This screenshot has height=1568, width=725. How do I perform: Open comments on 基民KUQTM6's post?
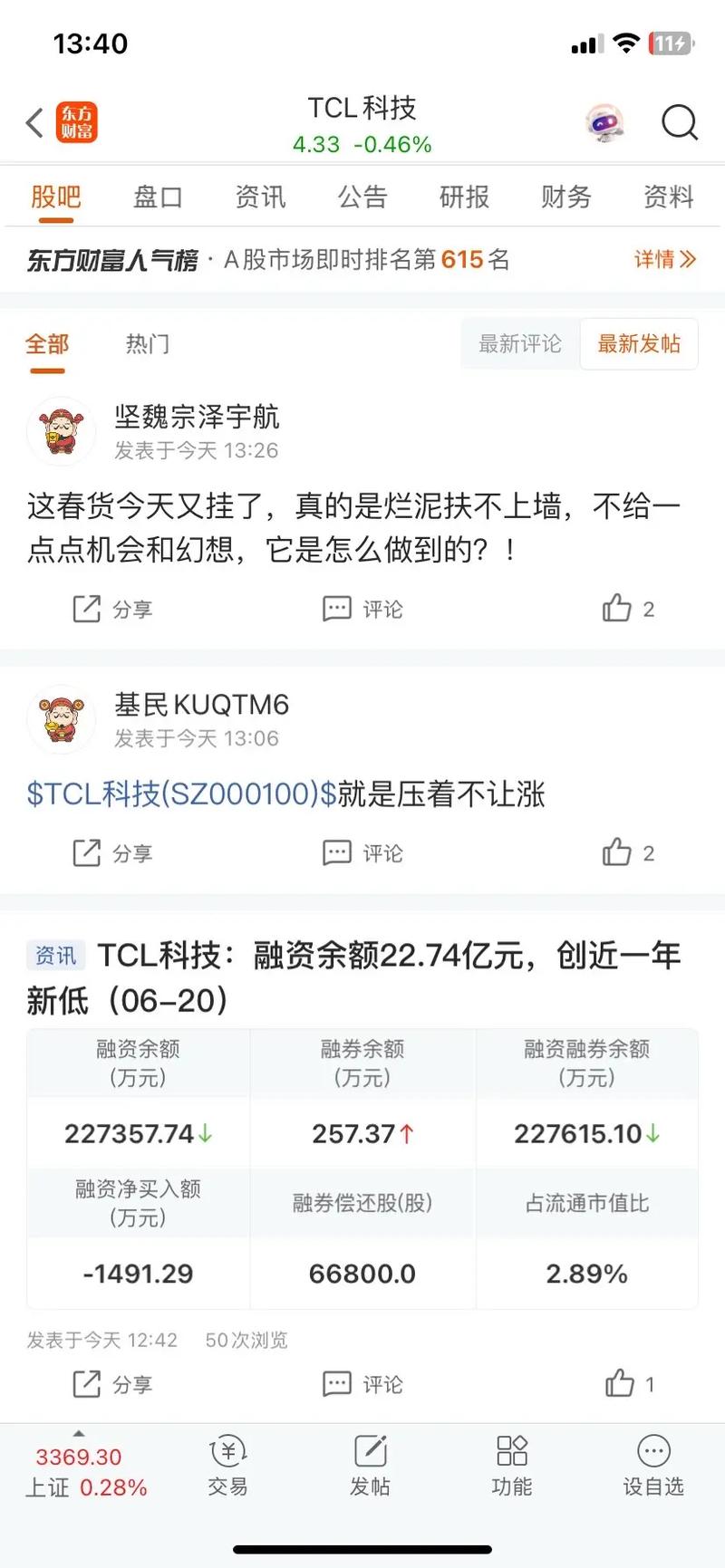tap(362, 852)
